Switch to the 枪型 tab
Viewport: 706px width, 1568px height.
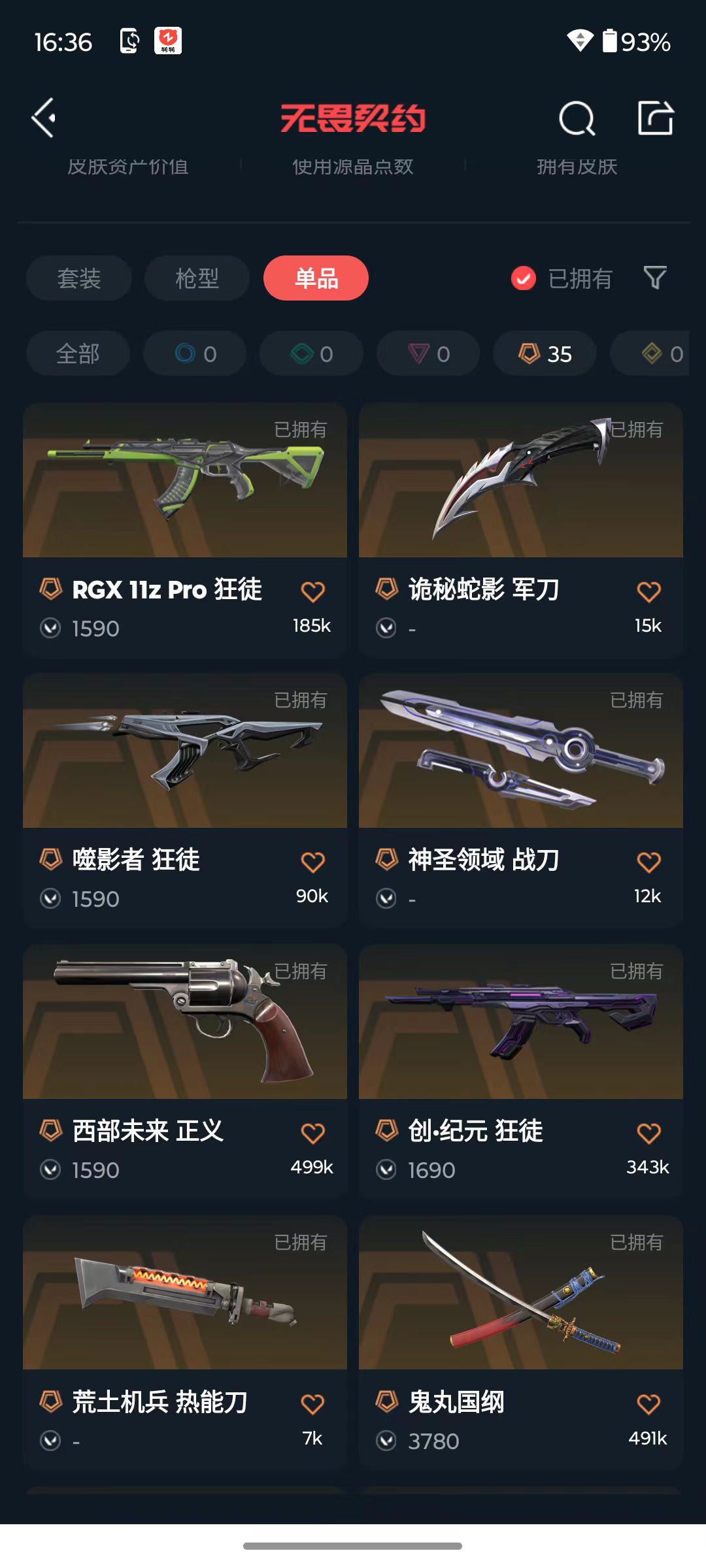point(197,278)
